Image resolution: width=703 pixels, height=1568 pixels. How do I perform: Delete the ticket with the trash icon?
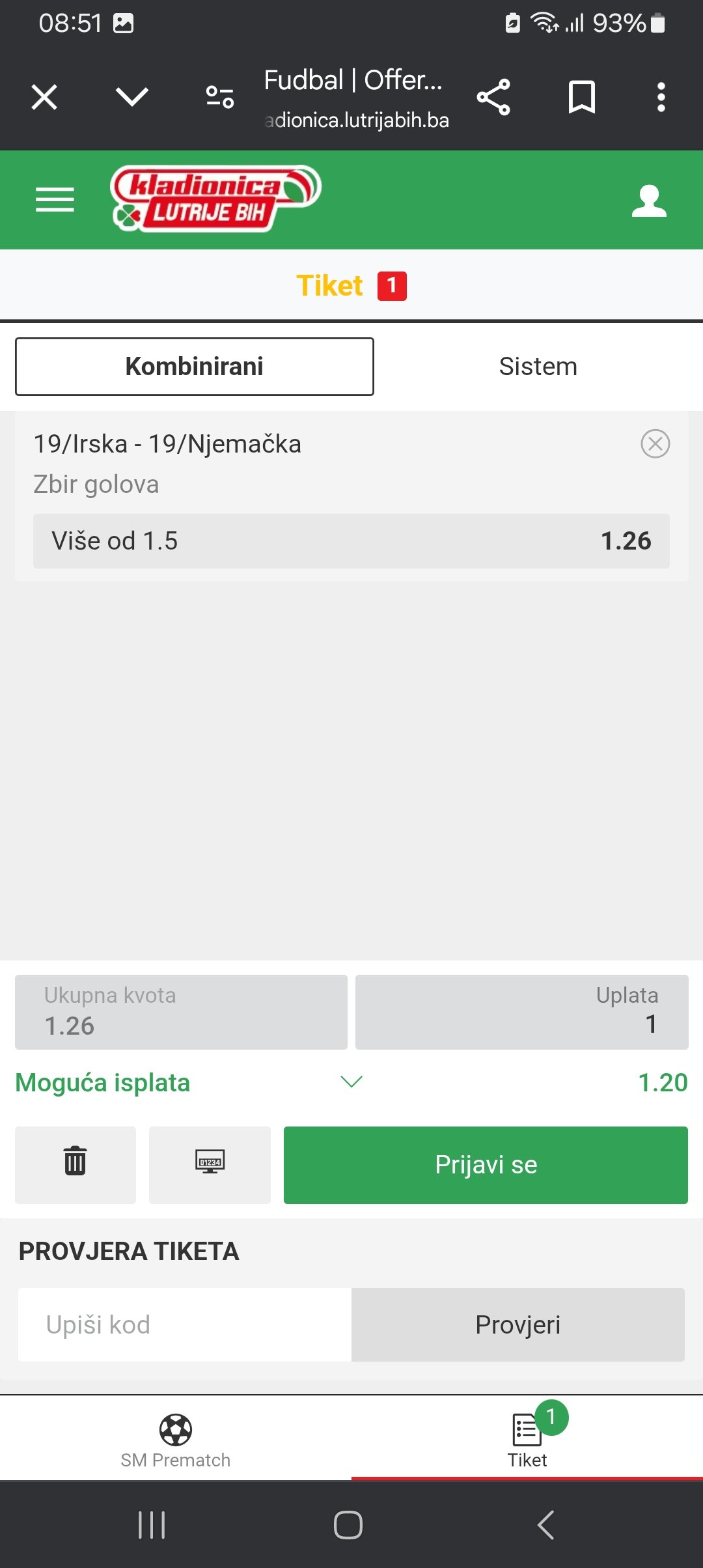[x=76, y=1165]
